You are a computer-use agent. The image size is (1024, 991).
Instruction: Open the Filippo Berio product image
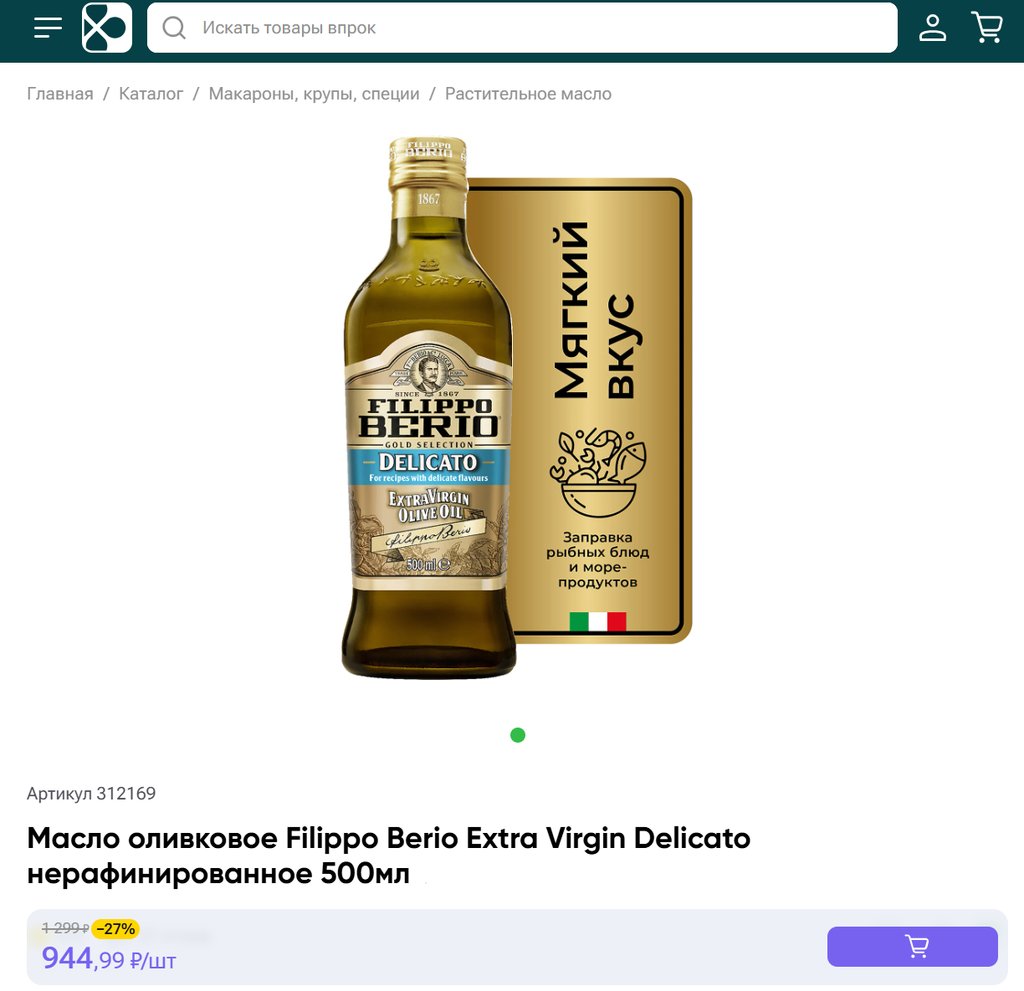tap(517, 408)
